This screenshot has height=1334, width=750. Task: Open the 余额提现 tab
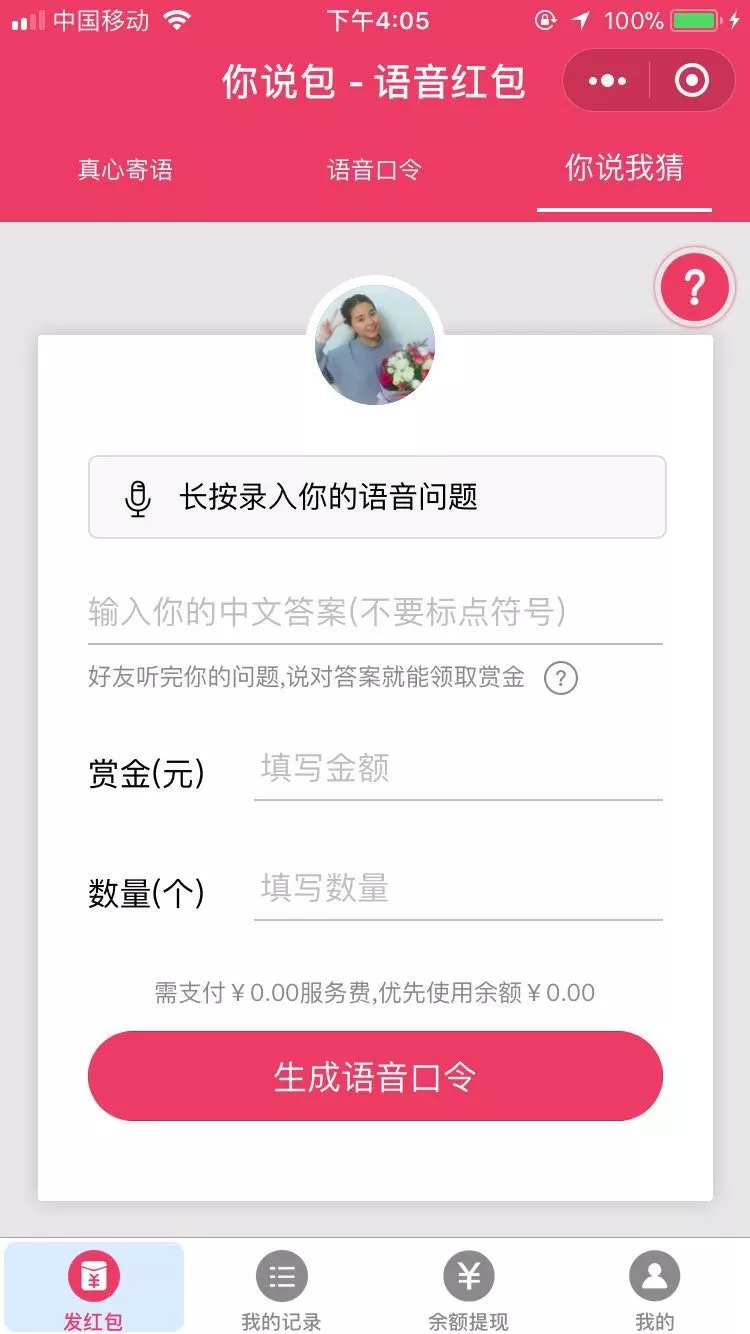tap(468, 1290)
